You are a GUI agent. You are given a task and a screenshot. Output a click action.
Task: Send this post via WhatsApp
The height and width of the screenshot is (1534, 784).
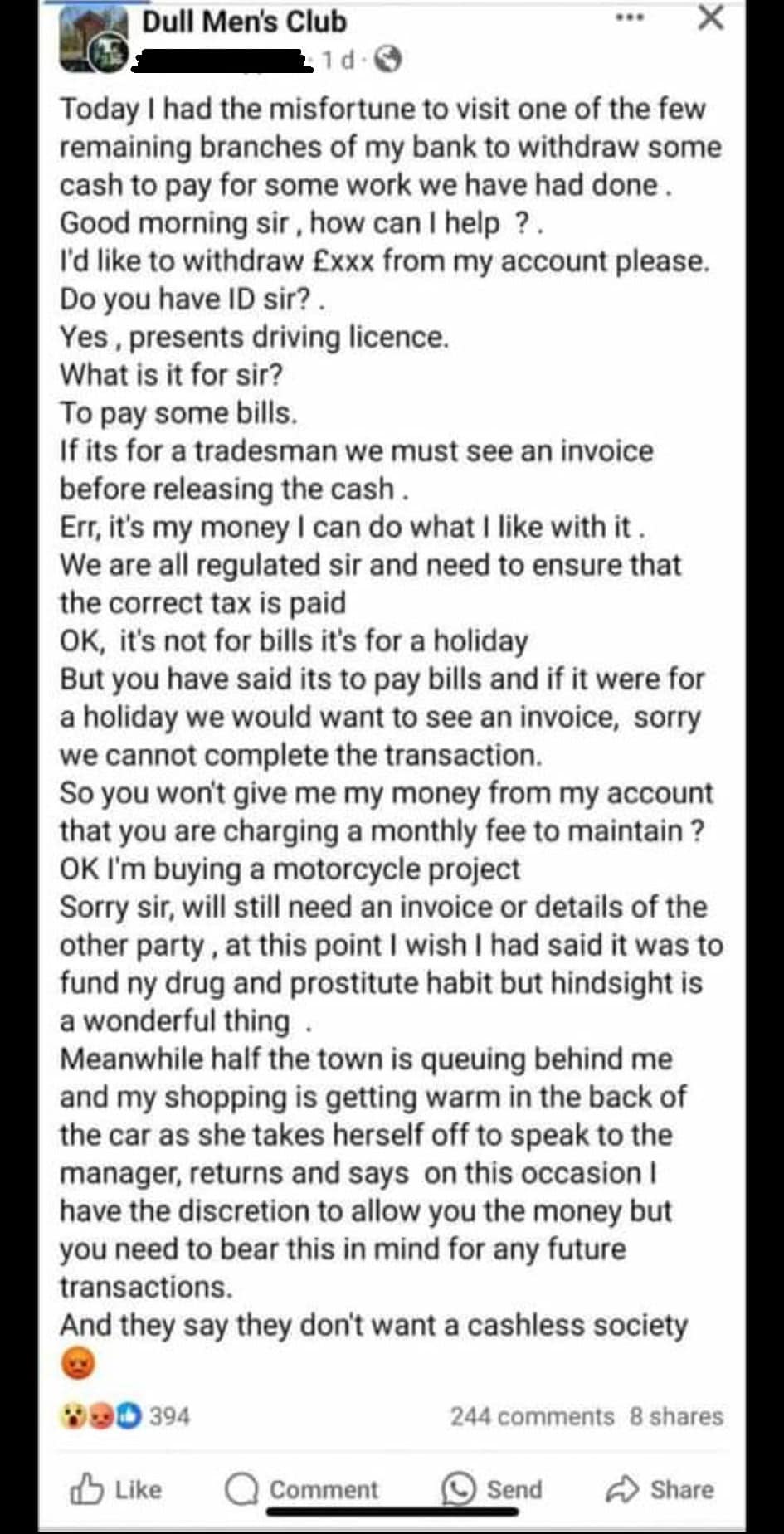point(492,1489)
